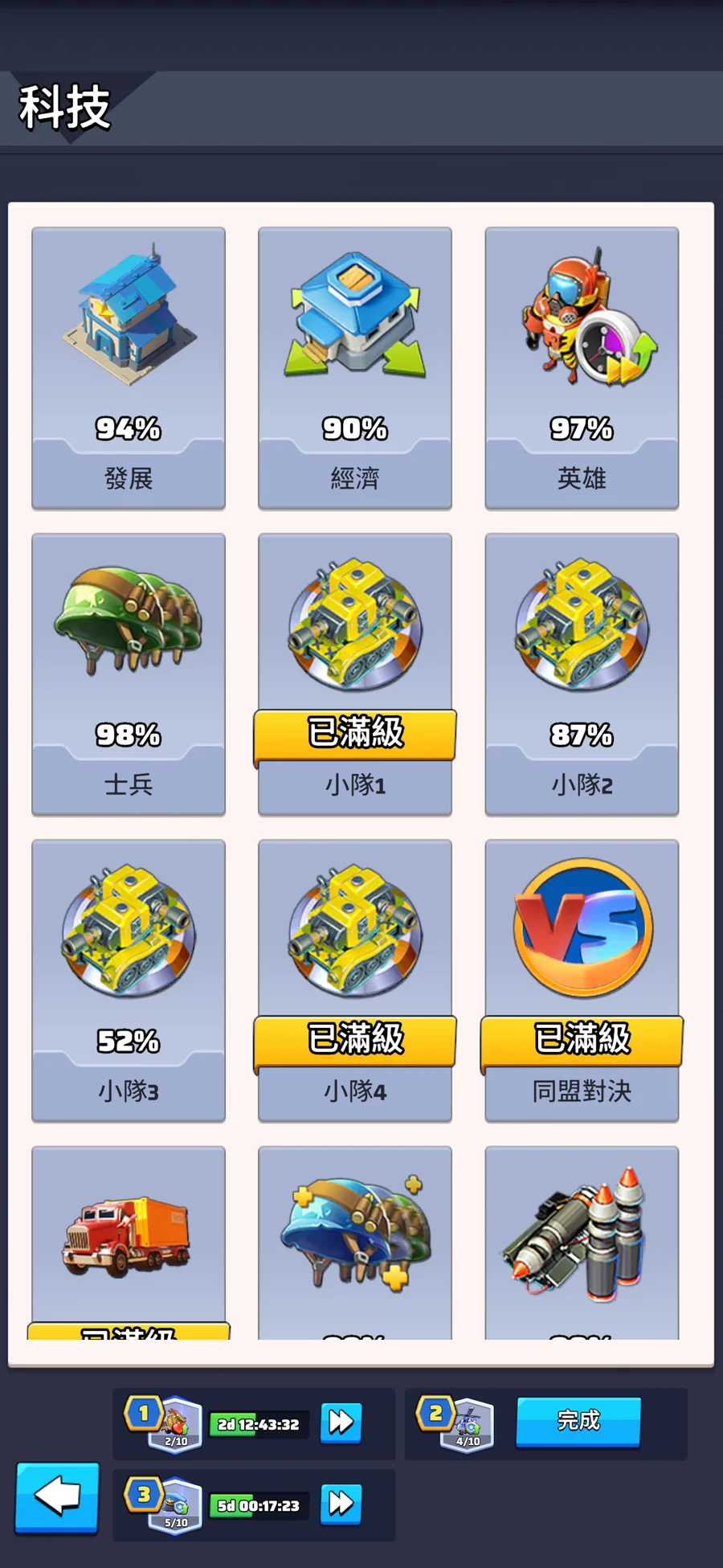The width and height of the screenshot is (723, 1568).
Task: View the maxed-out 小隊1 card
Action: tap(354, 673)
